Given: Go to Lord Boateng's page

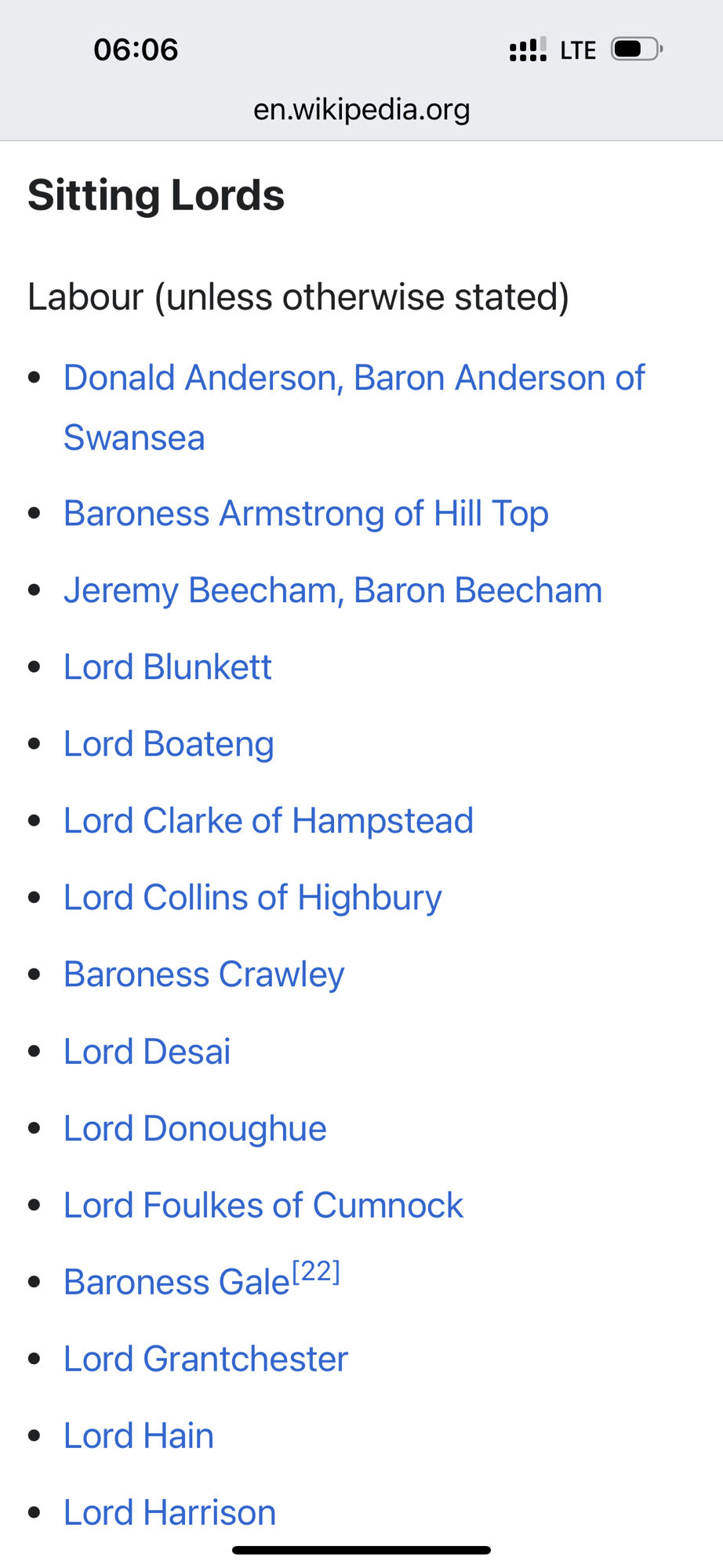Looking at the screenshot, I should click(169, 744).
